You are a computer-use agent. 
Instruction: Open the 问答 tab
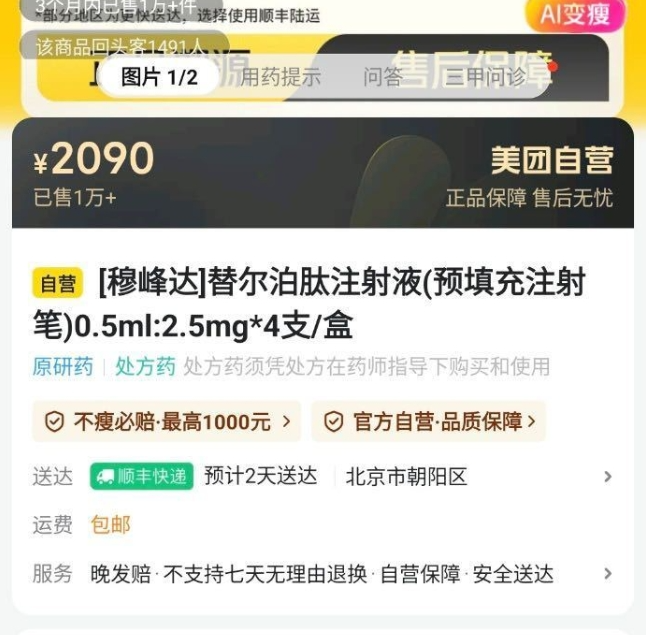coord(382,77)
